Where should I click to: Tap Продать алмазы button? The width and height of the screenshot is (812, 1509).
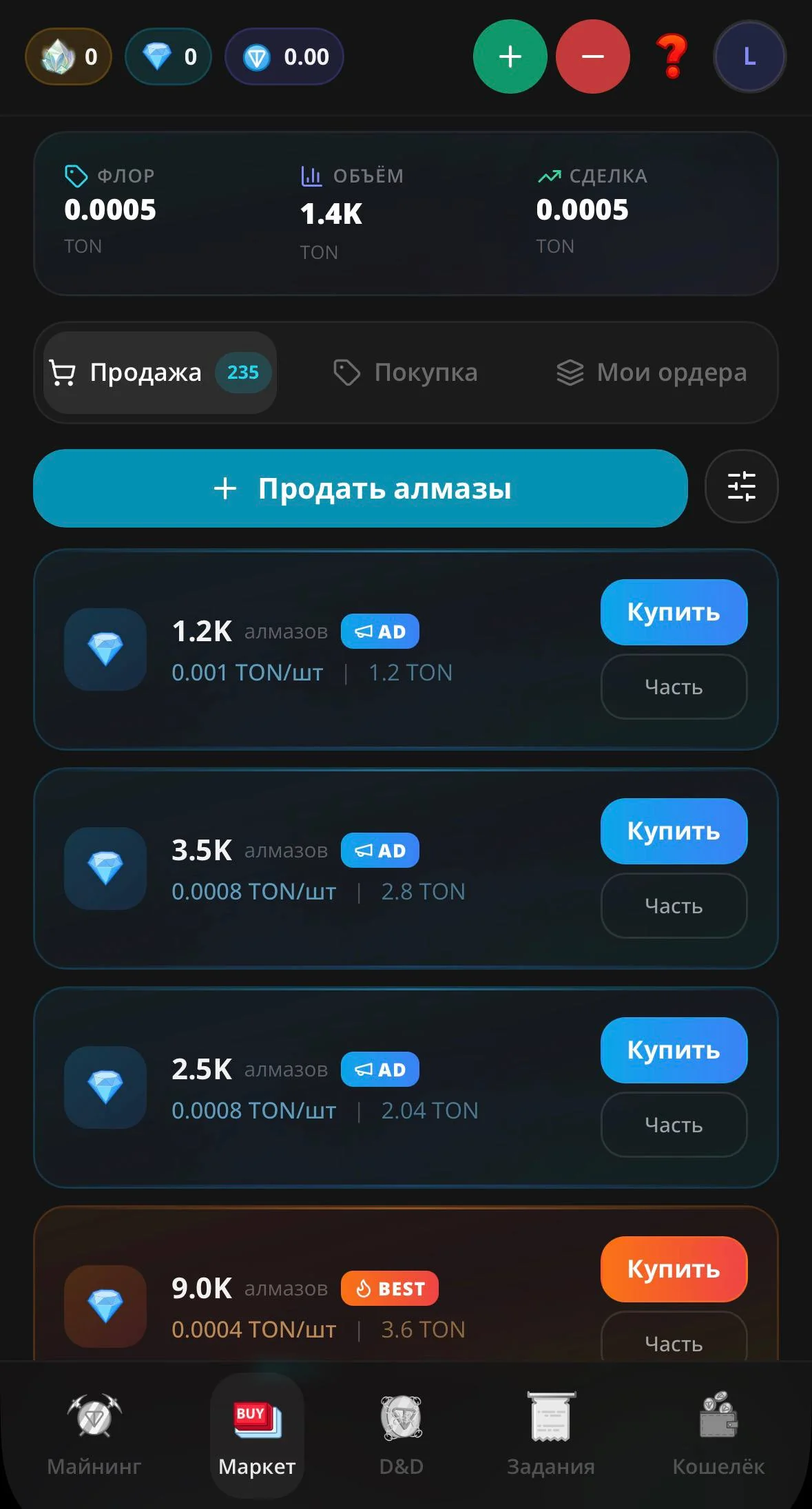[x=360, y=488]
